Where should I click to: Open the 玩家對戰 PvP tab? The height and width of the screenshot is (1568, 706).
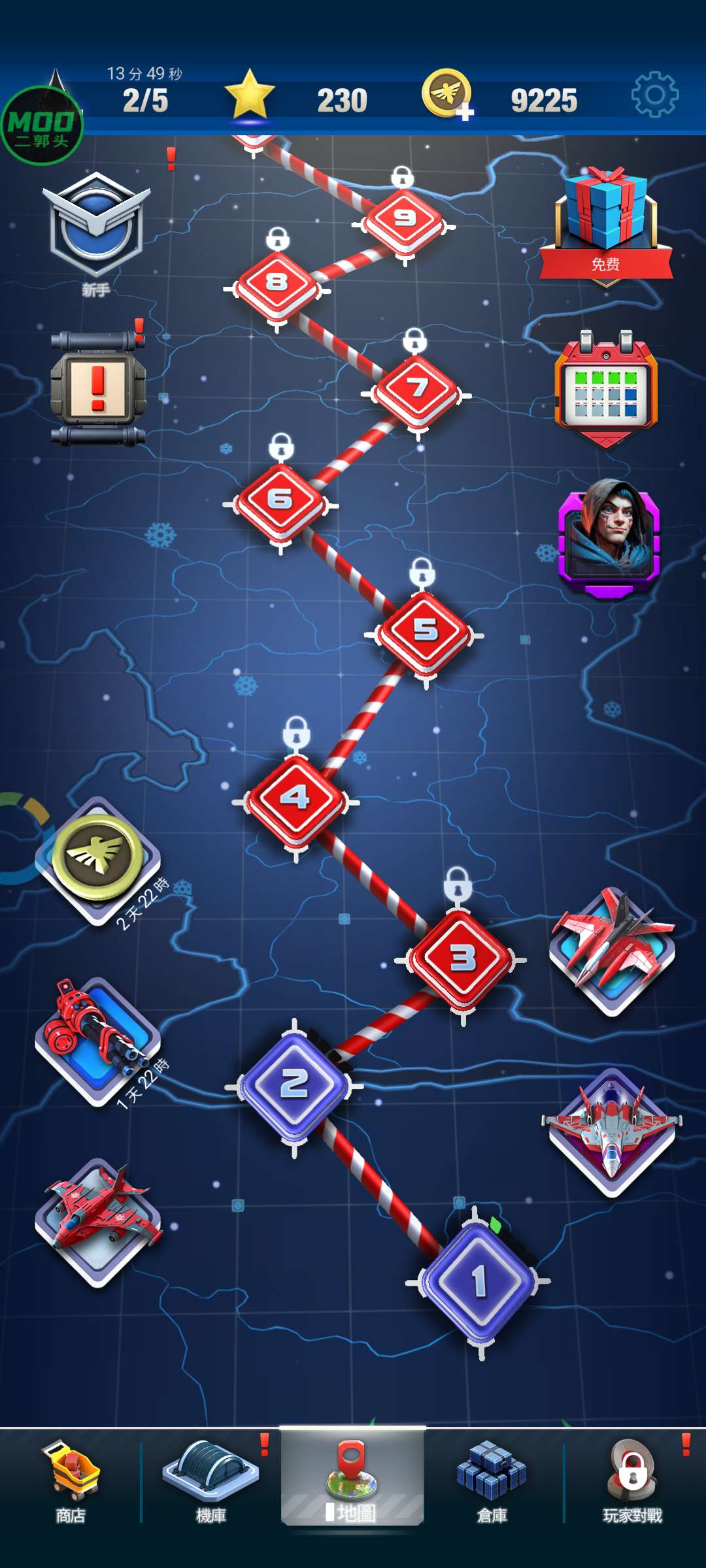tap(632, 1482)
